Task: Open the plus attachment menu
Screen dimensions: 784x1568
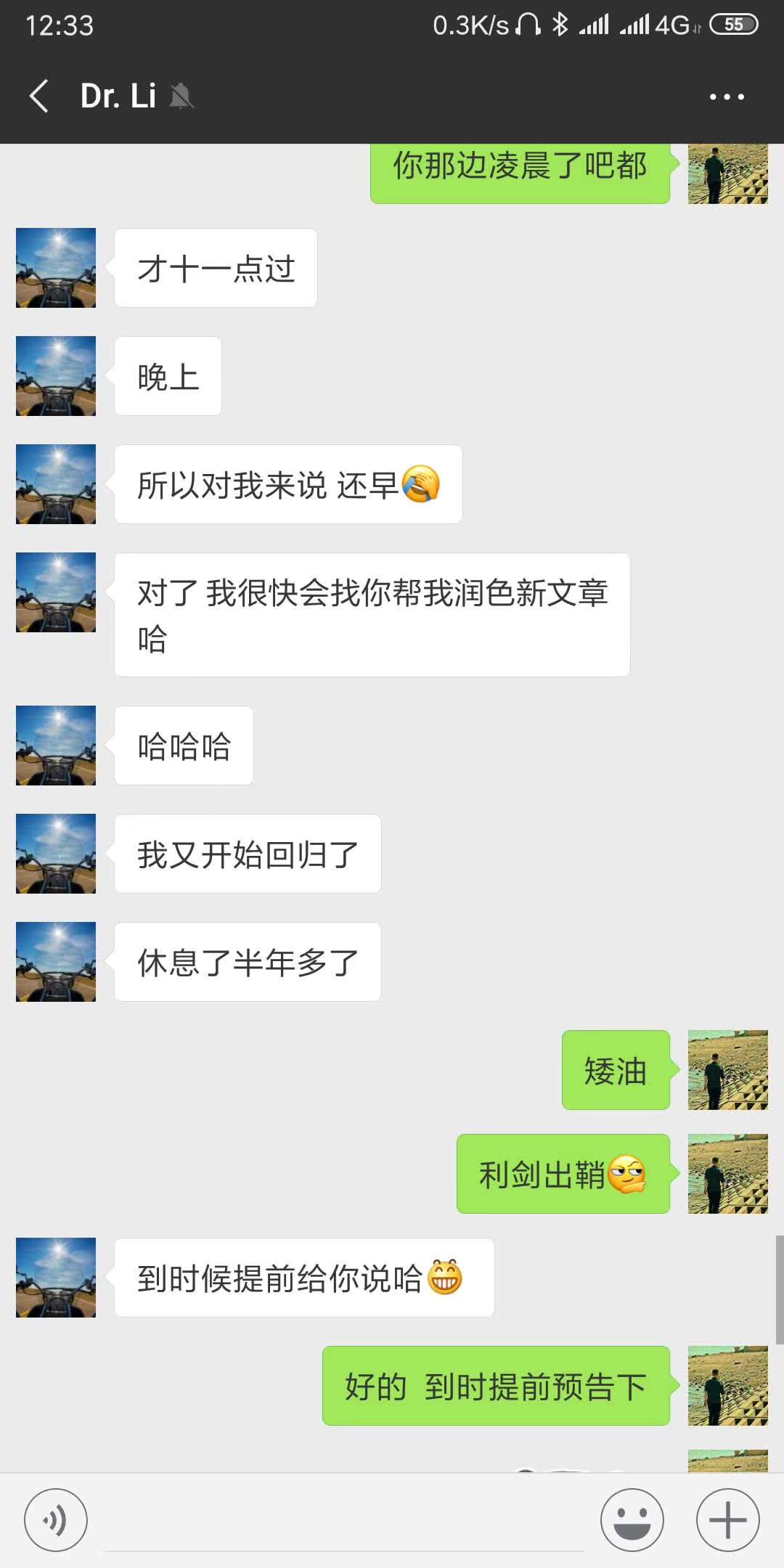Action: (x=727, y=1519)
